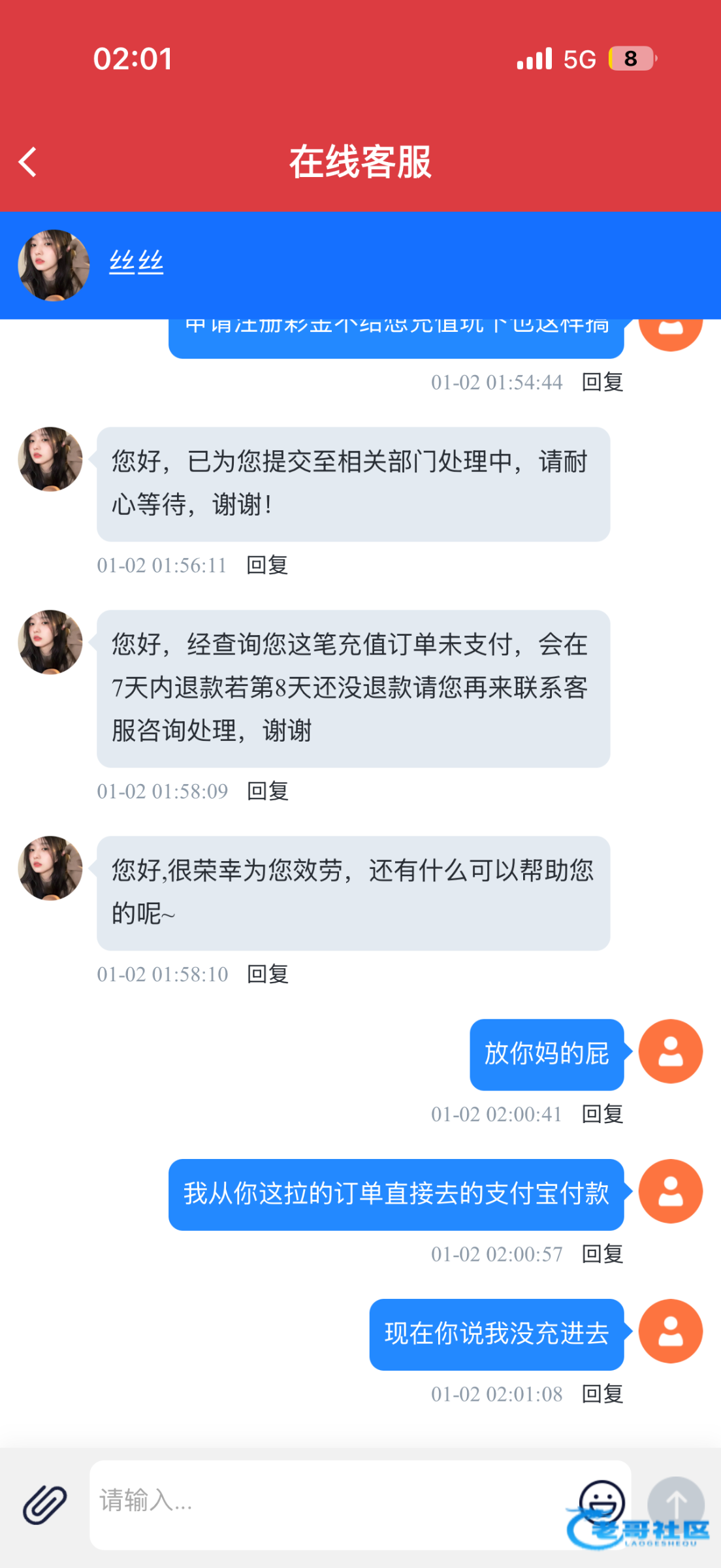This screenshot has width=721, height=1568.
Task: Reply to the 02:00:41 message
Action: coord(602,1114)
